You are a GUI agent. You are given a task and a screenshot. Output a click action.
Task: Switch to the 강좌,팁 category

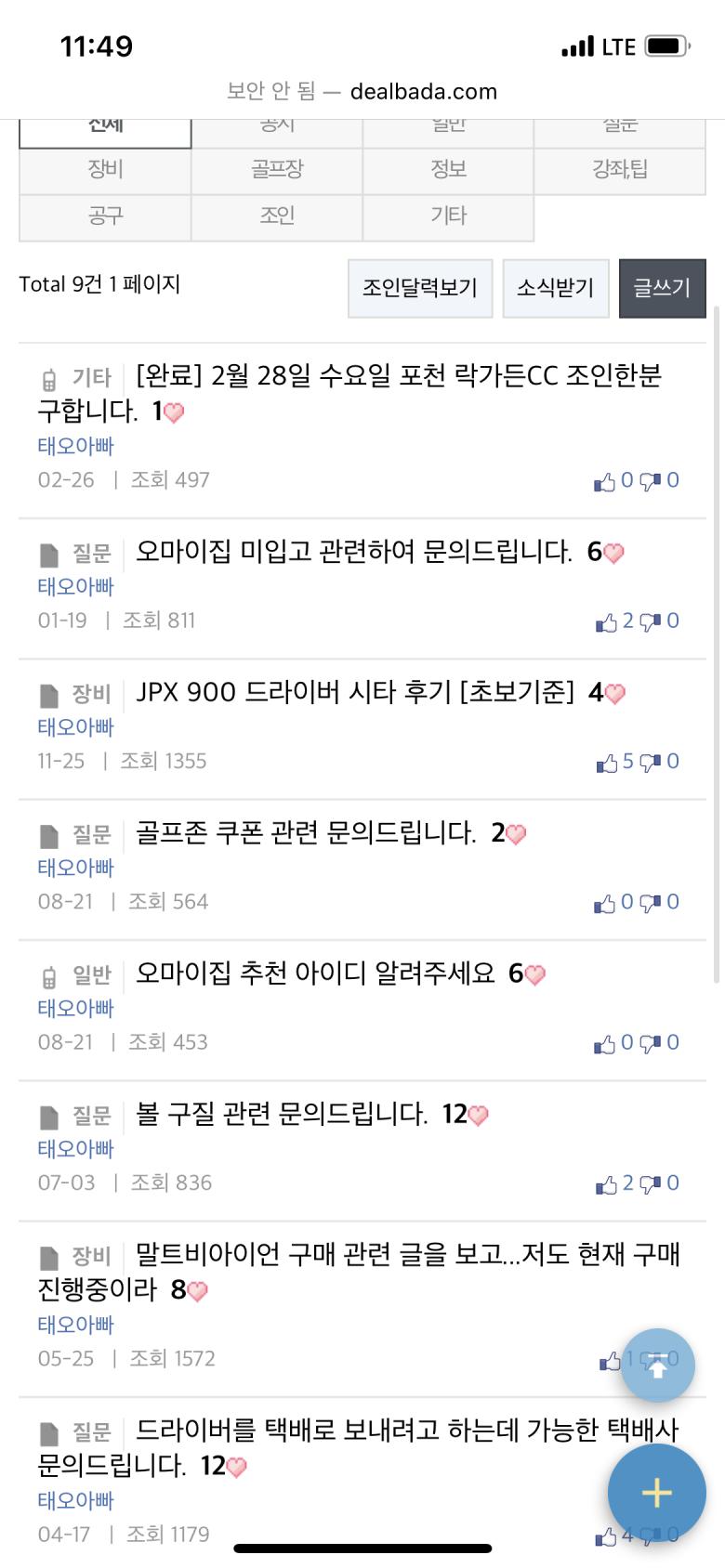[x=620, y=170]
